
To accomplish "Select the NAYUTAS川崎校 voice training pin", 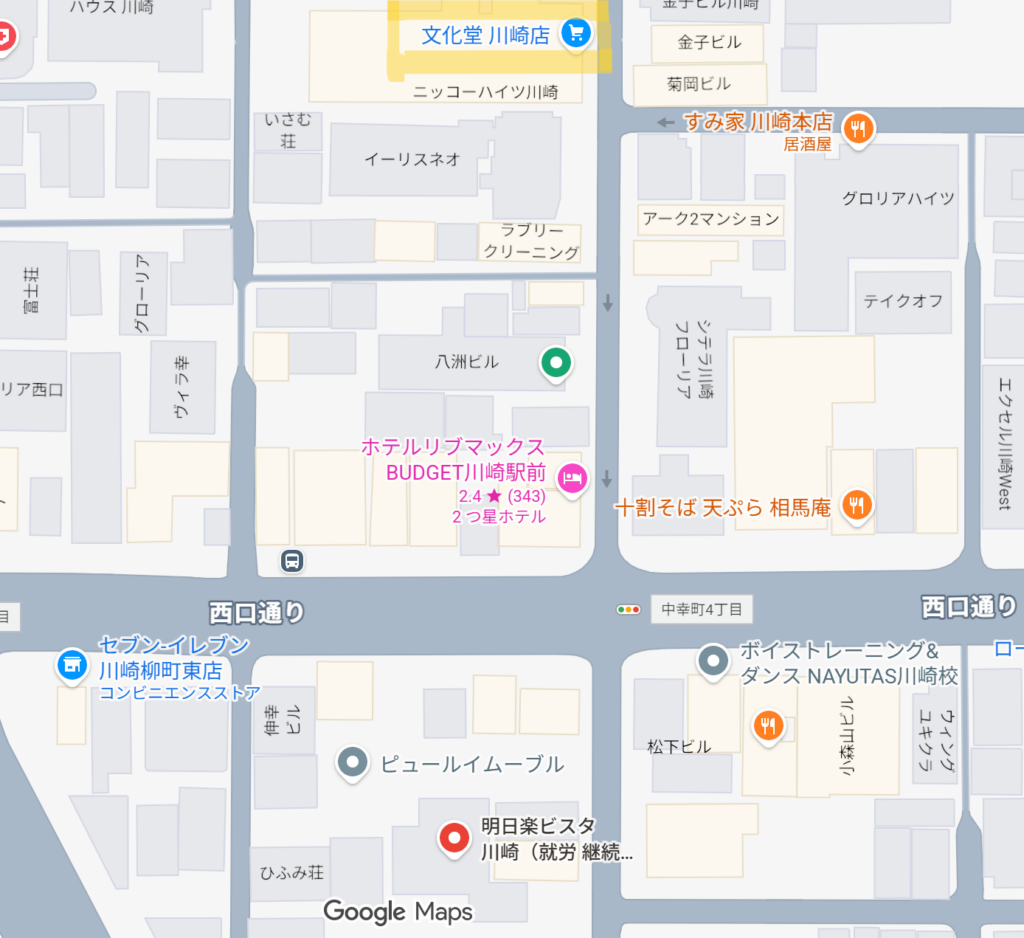I will [713, 660].
